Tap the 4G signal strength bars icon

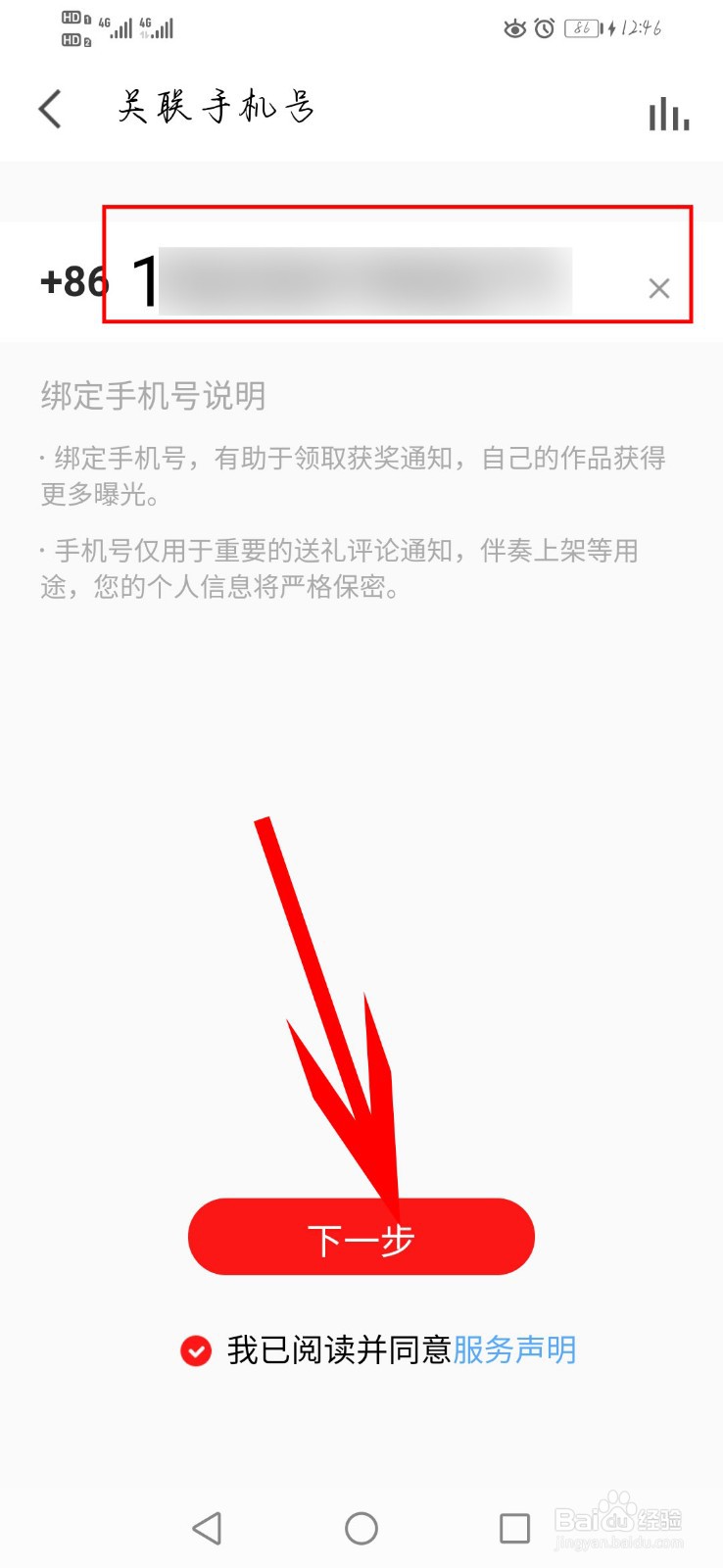click(x=120, y=27)
